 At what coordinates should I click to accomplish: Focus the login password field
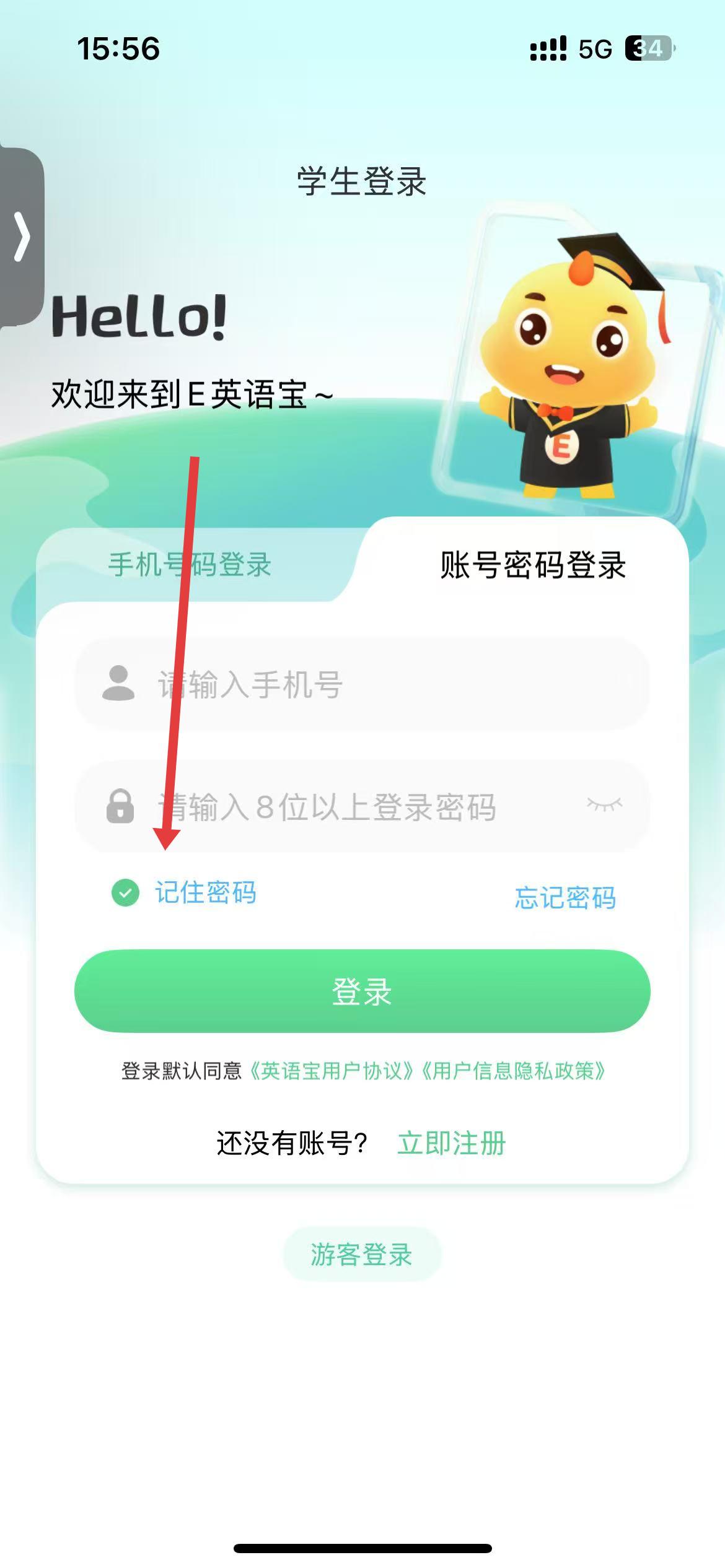pos(362,806)
